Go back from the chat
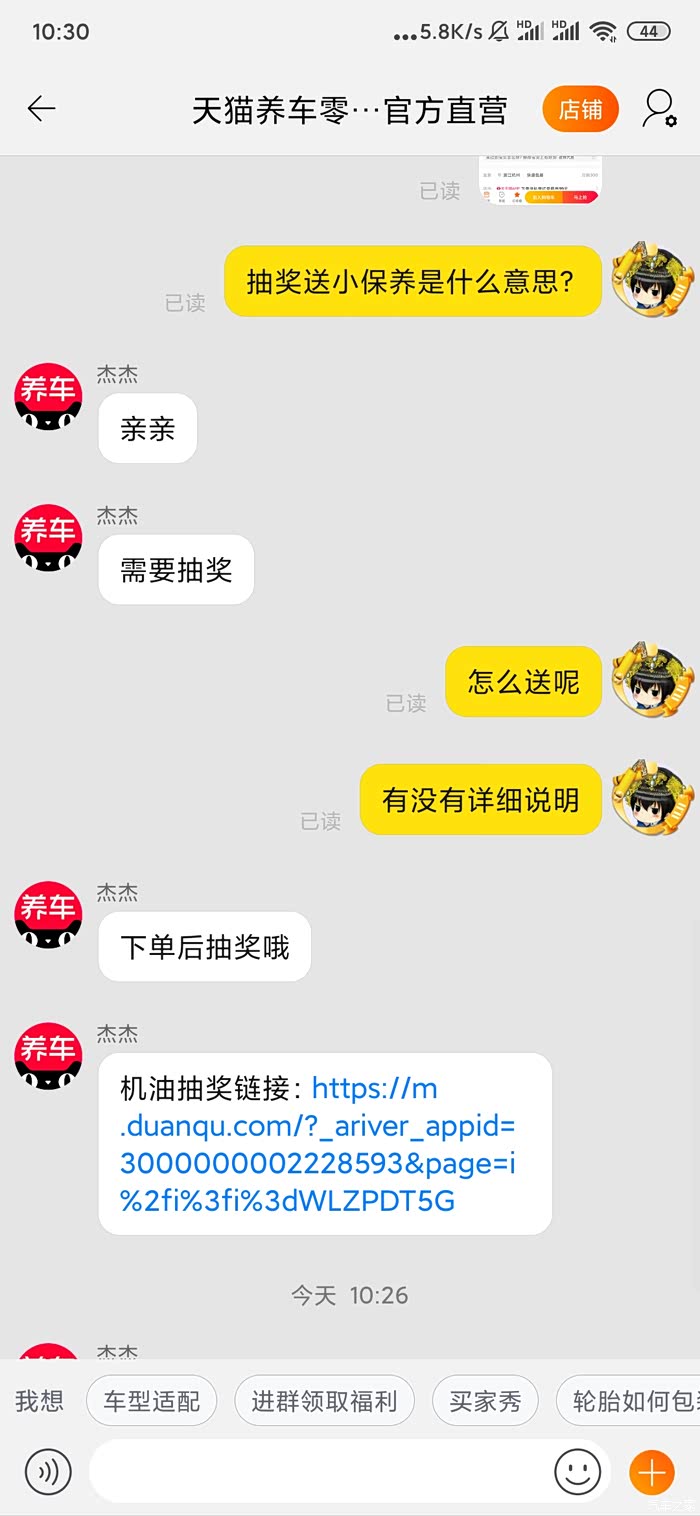The height and width of the screenshot is (1516, 700). click(41, 109)
